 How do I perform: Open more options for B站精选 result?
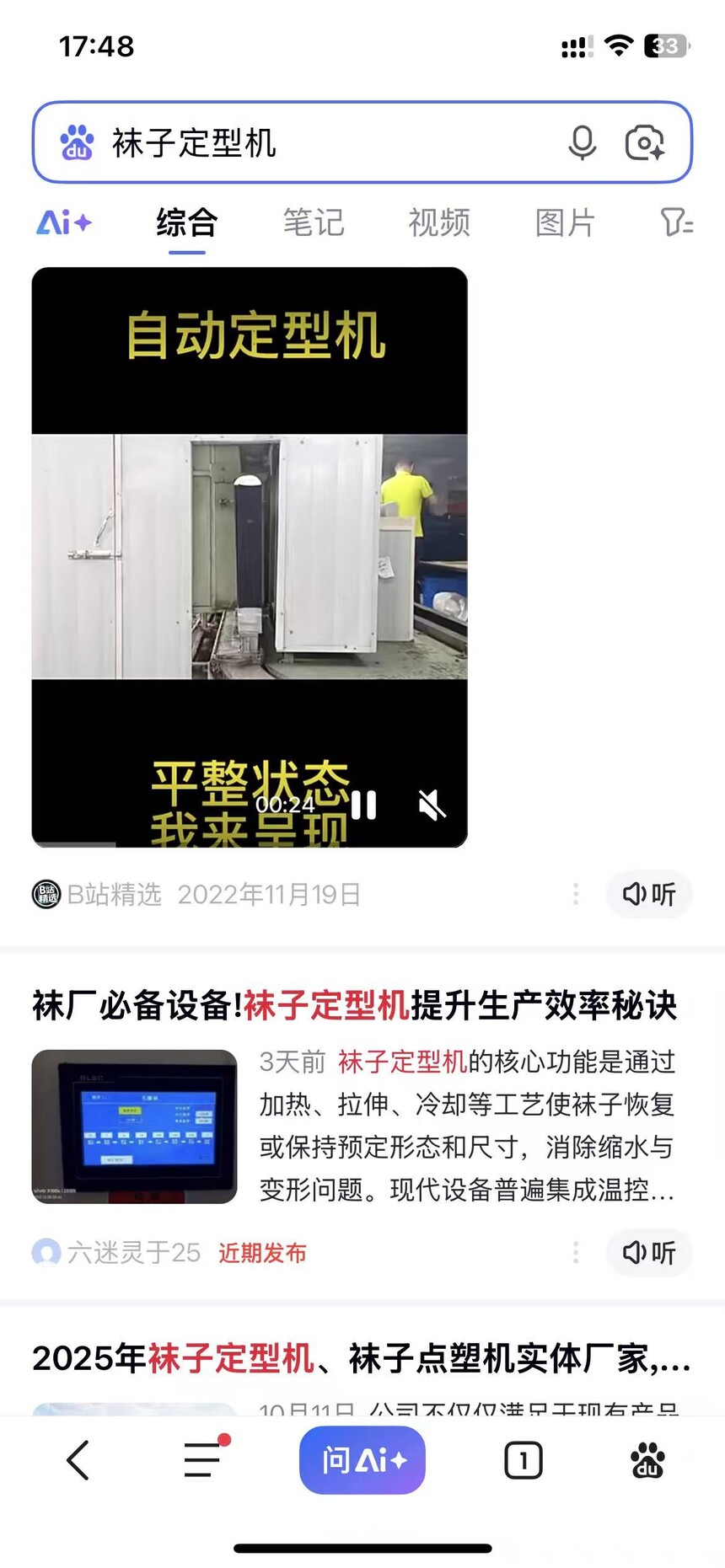tap(576, 894)
